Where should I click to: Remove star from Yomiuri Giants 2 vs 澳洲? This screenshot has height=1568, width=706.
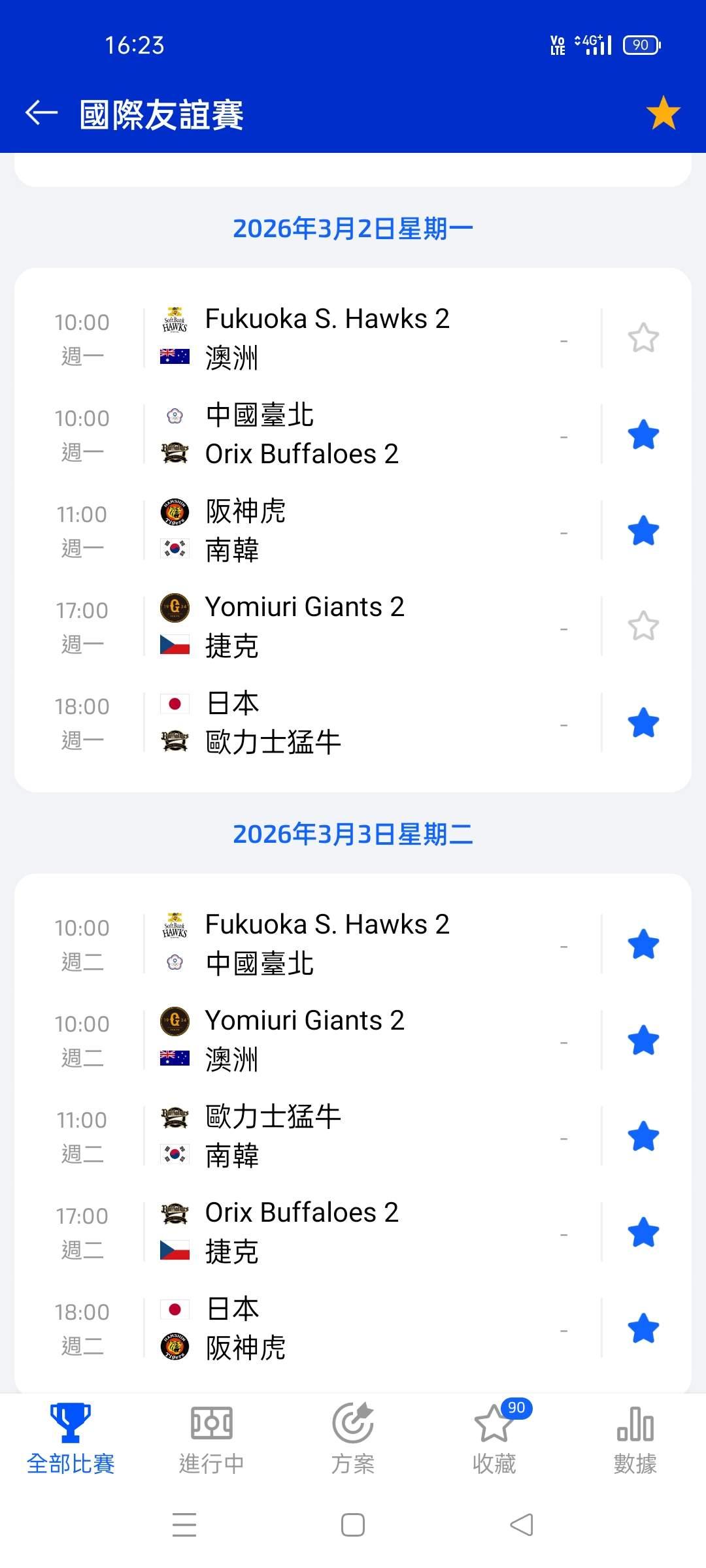643,1040
